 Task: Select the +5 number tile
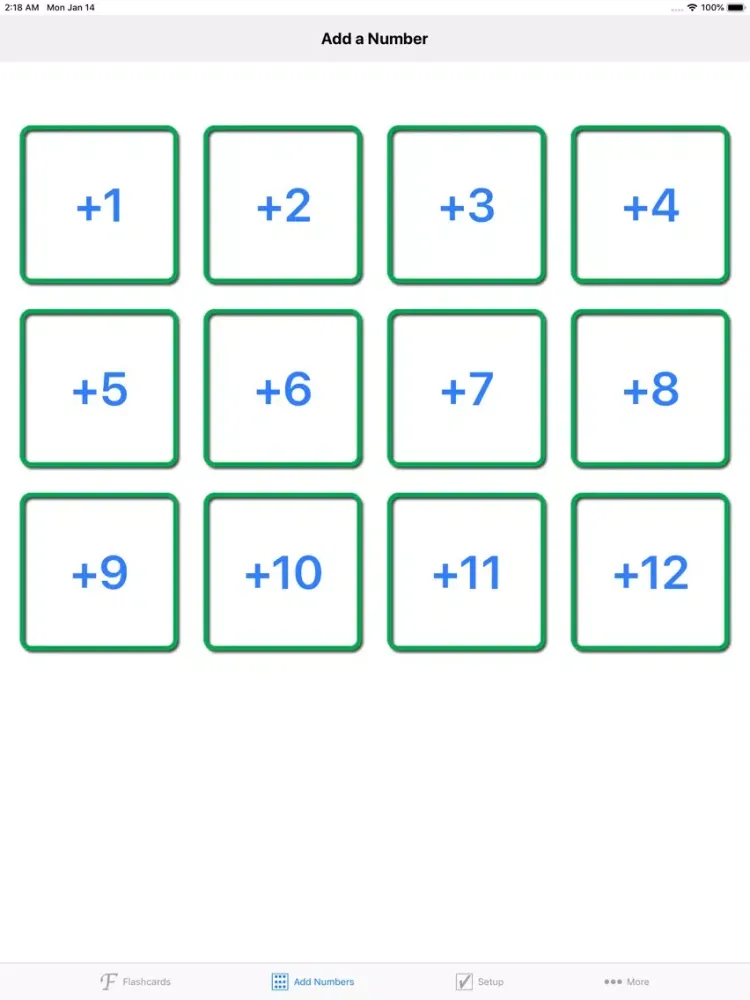tap(100, 389)
